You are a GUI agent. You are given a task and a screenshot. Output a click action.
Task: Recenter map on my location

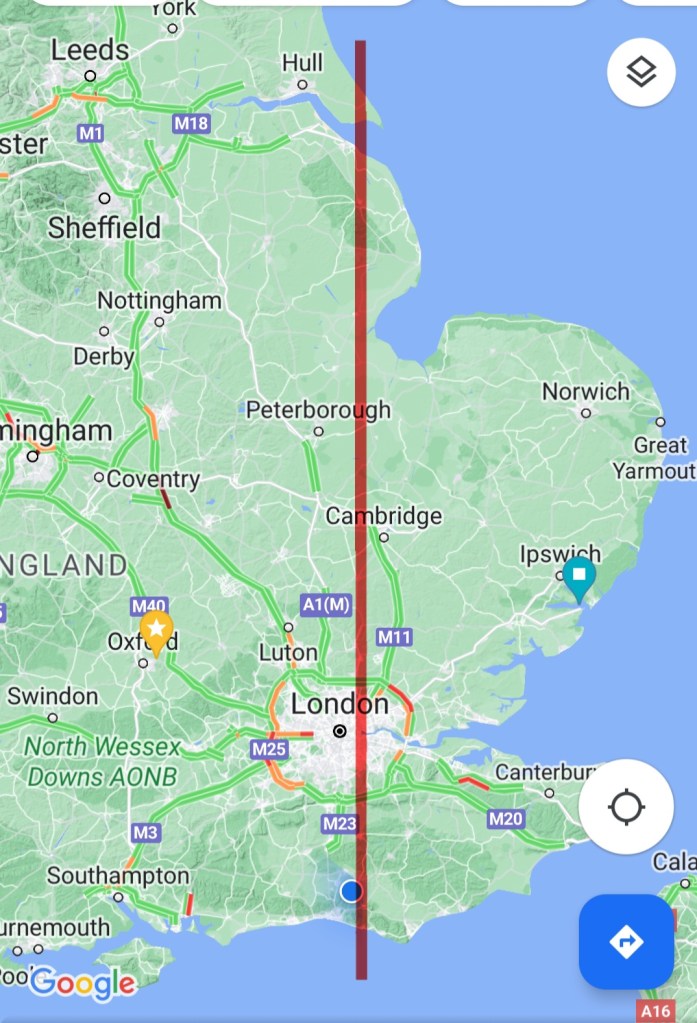point(626,806)
